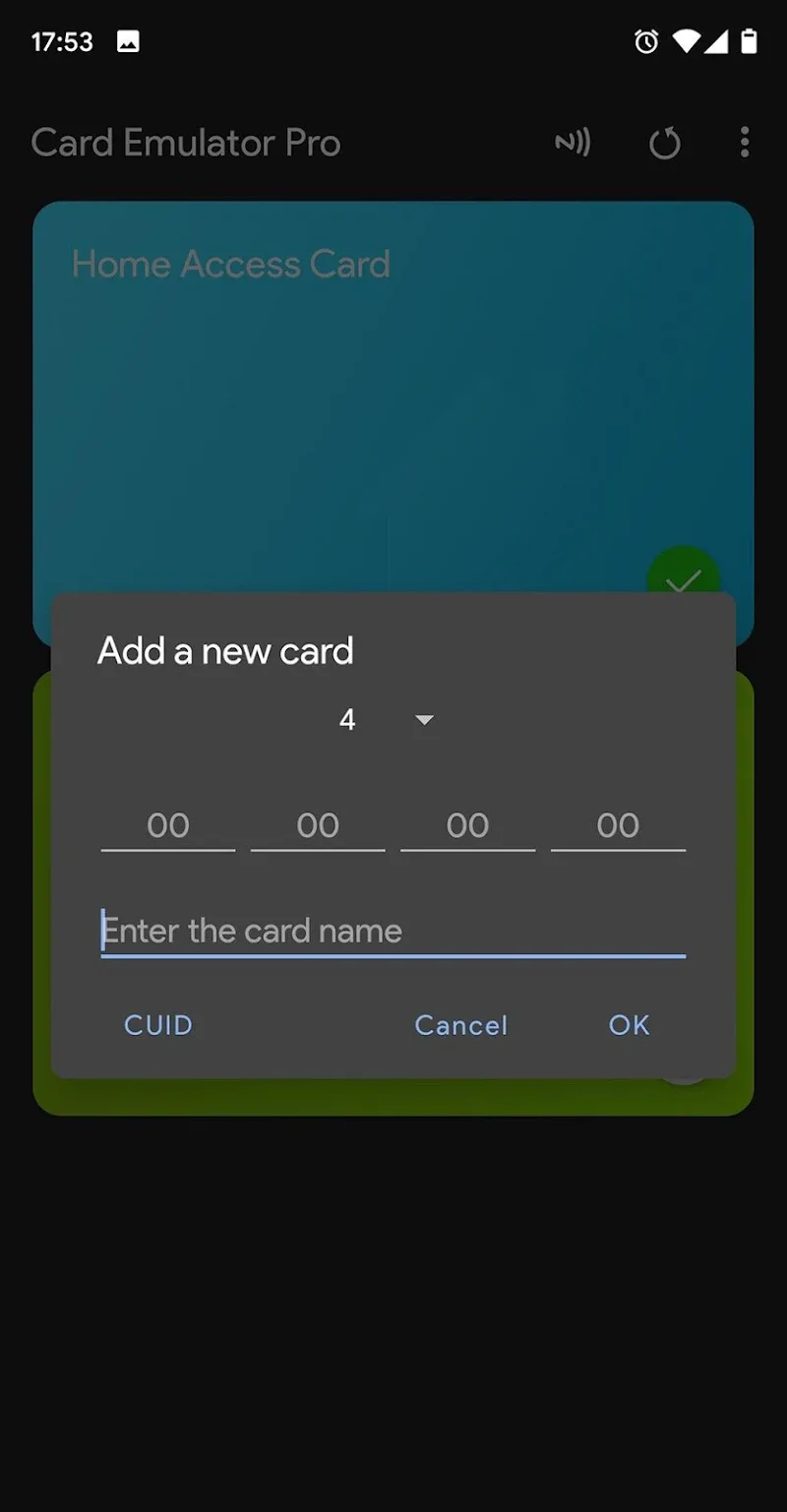This screenshot has width=787, height=1512.
Task: Click the refresh icon at the top
Action: pyautogui.click(x=665, y=143)
